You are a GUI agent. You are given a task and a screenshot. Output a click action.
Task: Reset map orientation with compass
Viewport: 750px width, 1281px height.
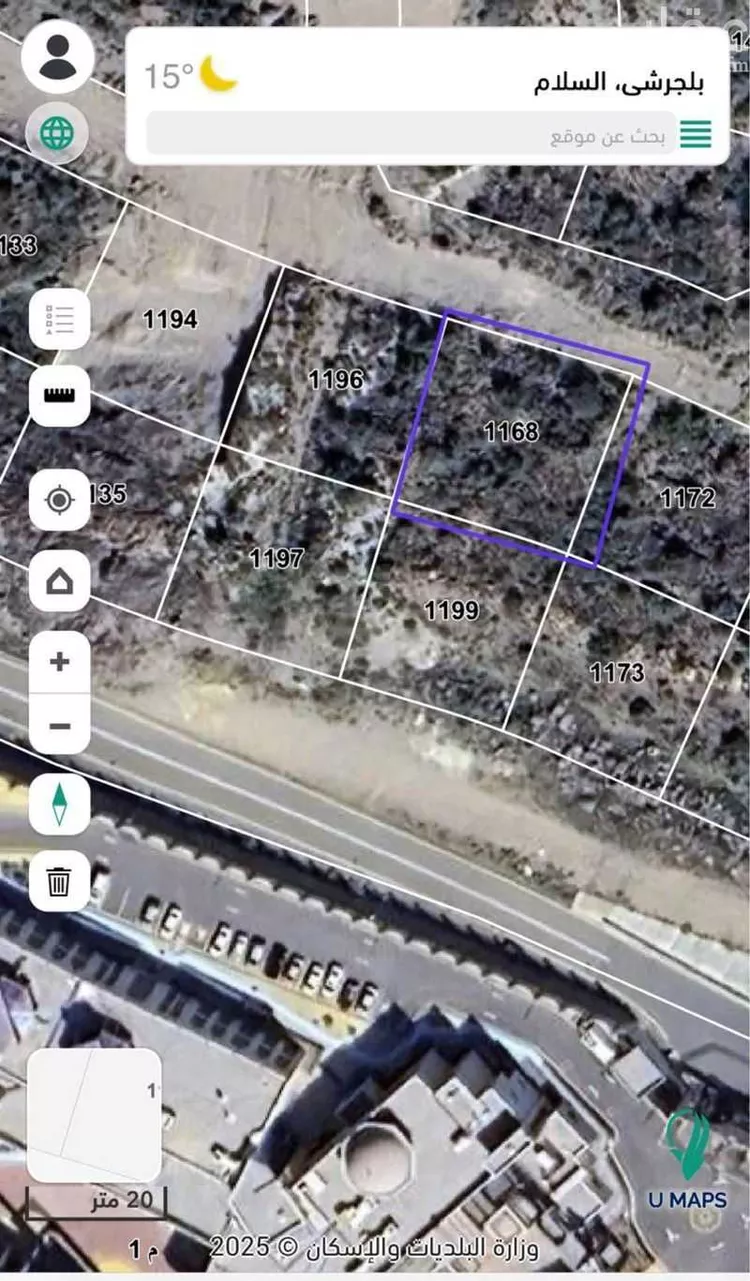[59, 804]
